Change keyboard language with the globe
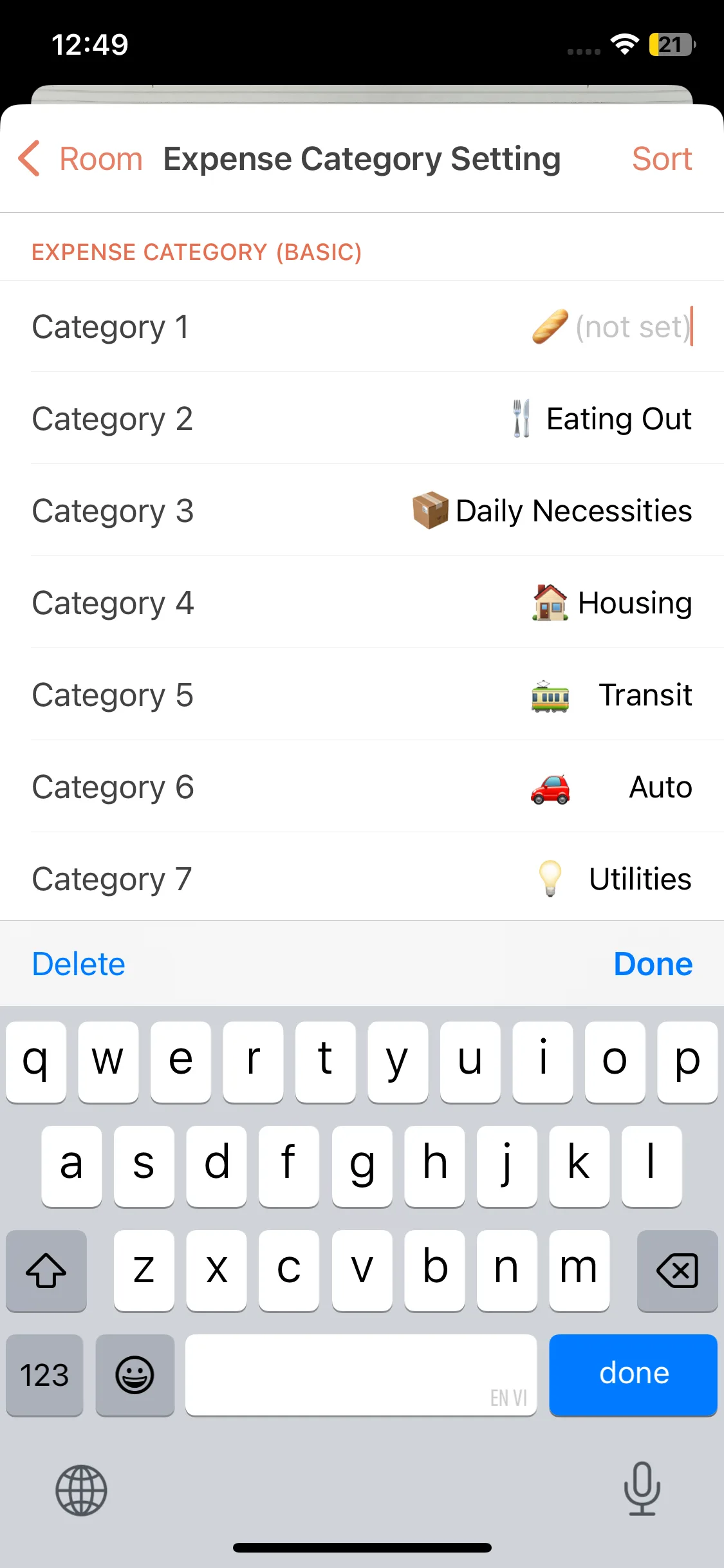This screenshot has width=724, height=1568. coord(81,1490)
